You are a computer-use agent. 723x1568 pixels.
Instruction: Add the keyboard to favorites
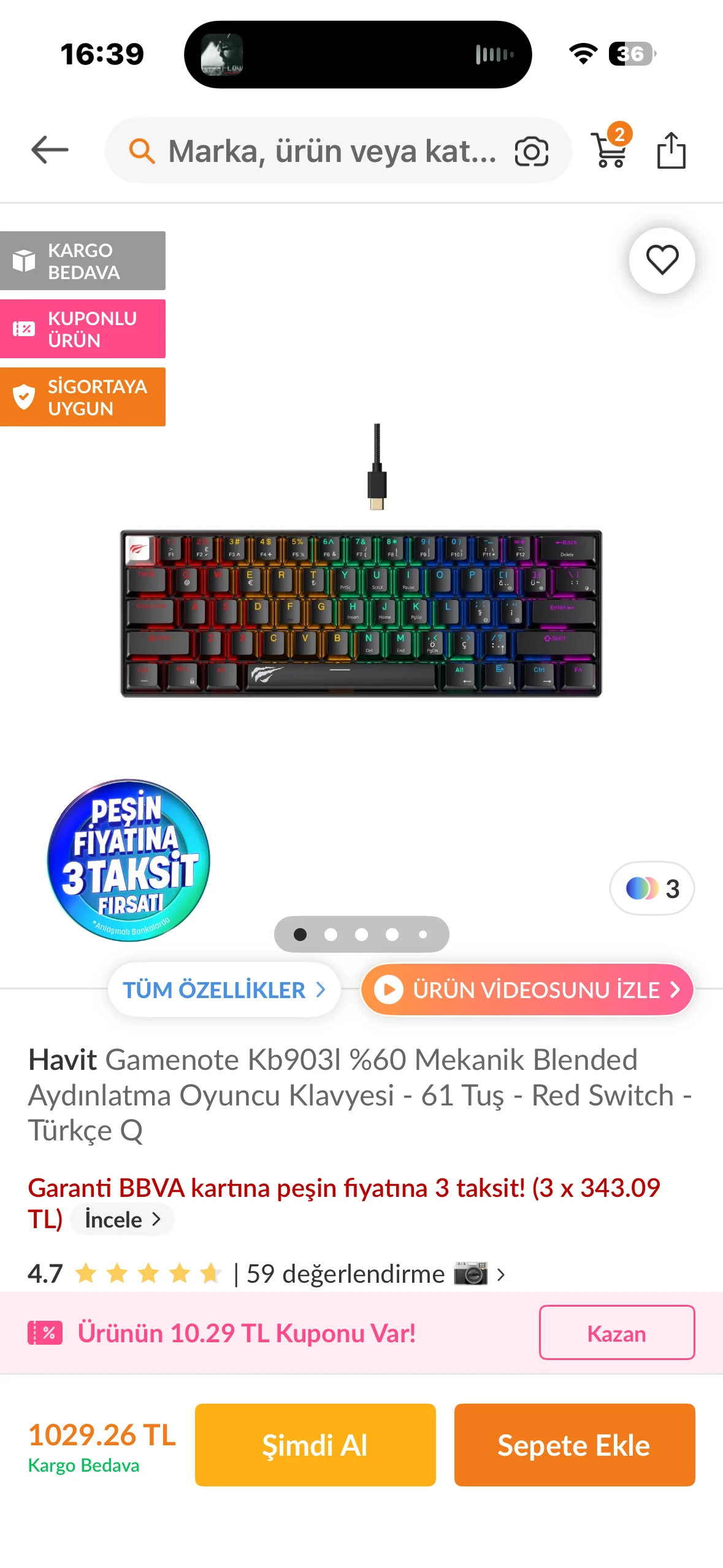[x=662, y=260]
